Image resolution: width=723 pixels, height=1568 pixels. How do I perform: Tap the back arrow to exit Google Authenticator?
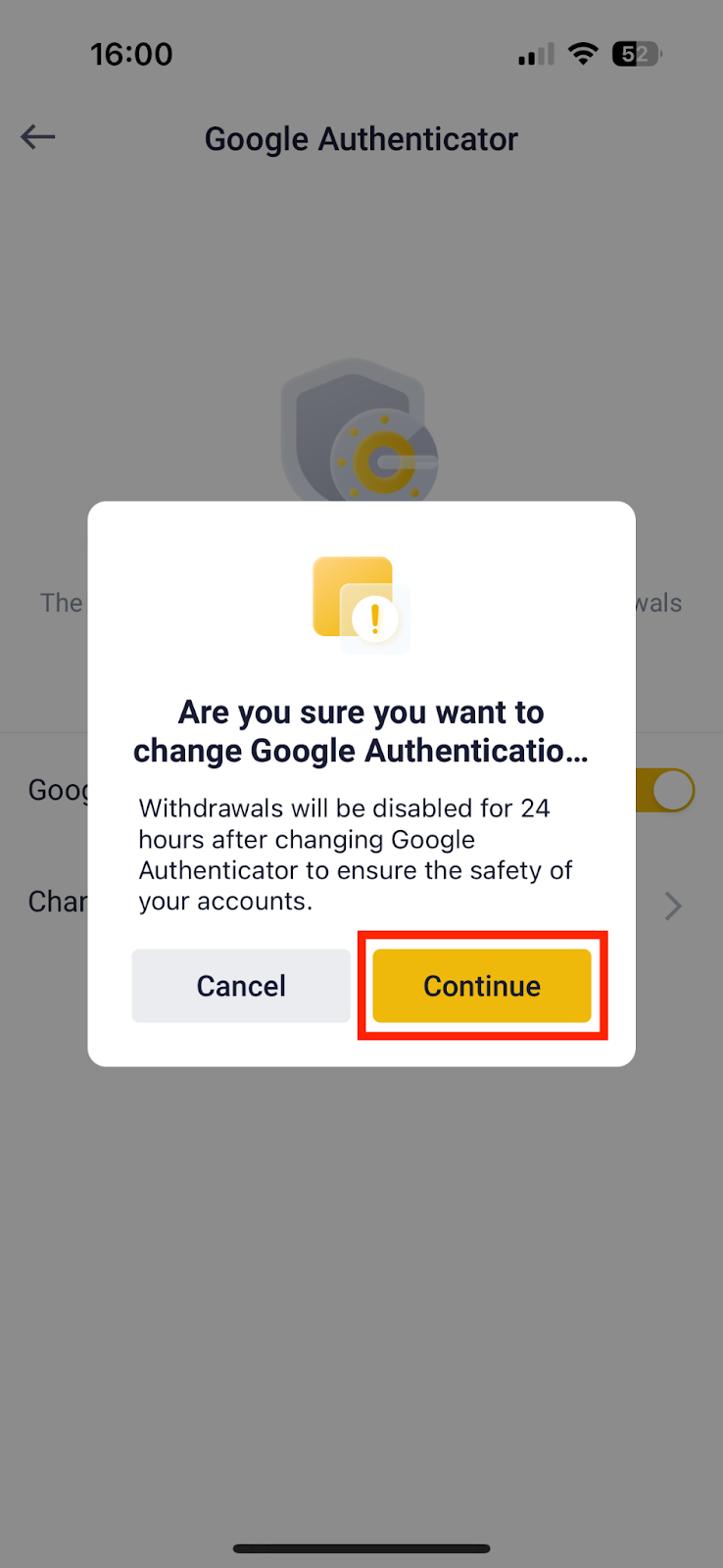click(37, 137)
